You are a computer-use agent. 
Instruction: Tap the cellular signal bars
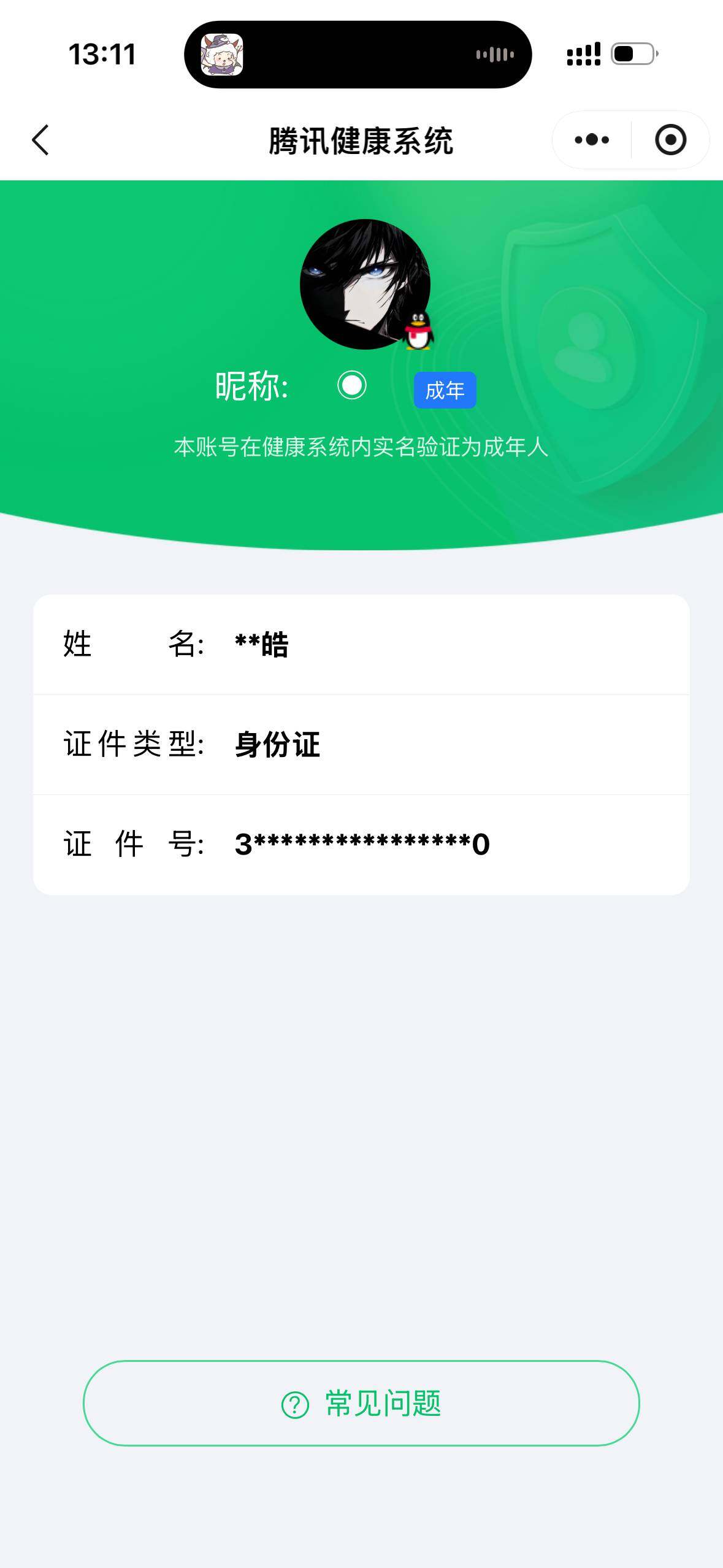[x=584, y=54]
